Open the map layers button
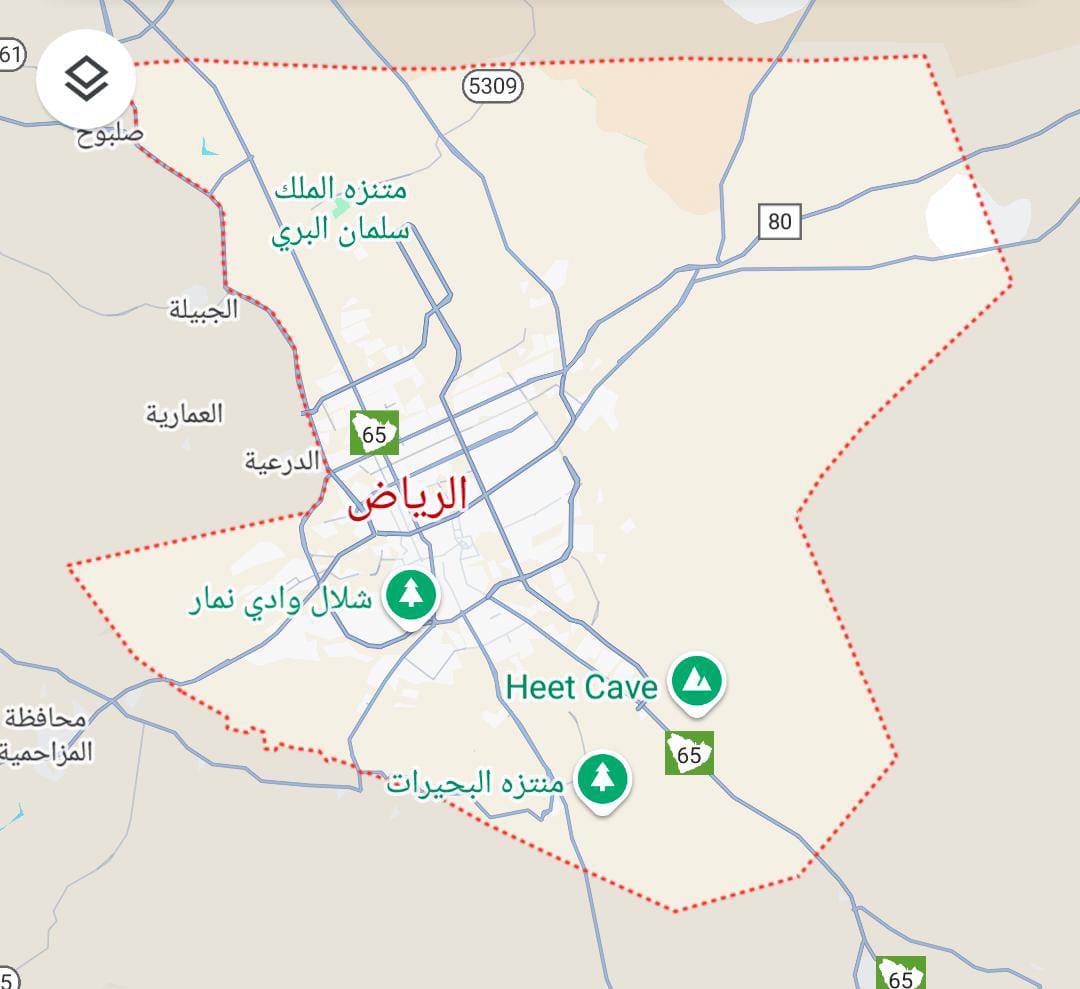The height and width of the screenshot is (989, 1080). pos(86,80)
